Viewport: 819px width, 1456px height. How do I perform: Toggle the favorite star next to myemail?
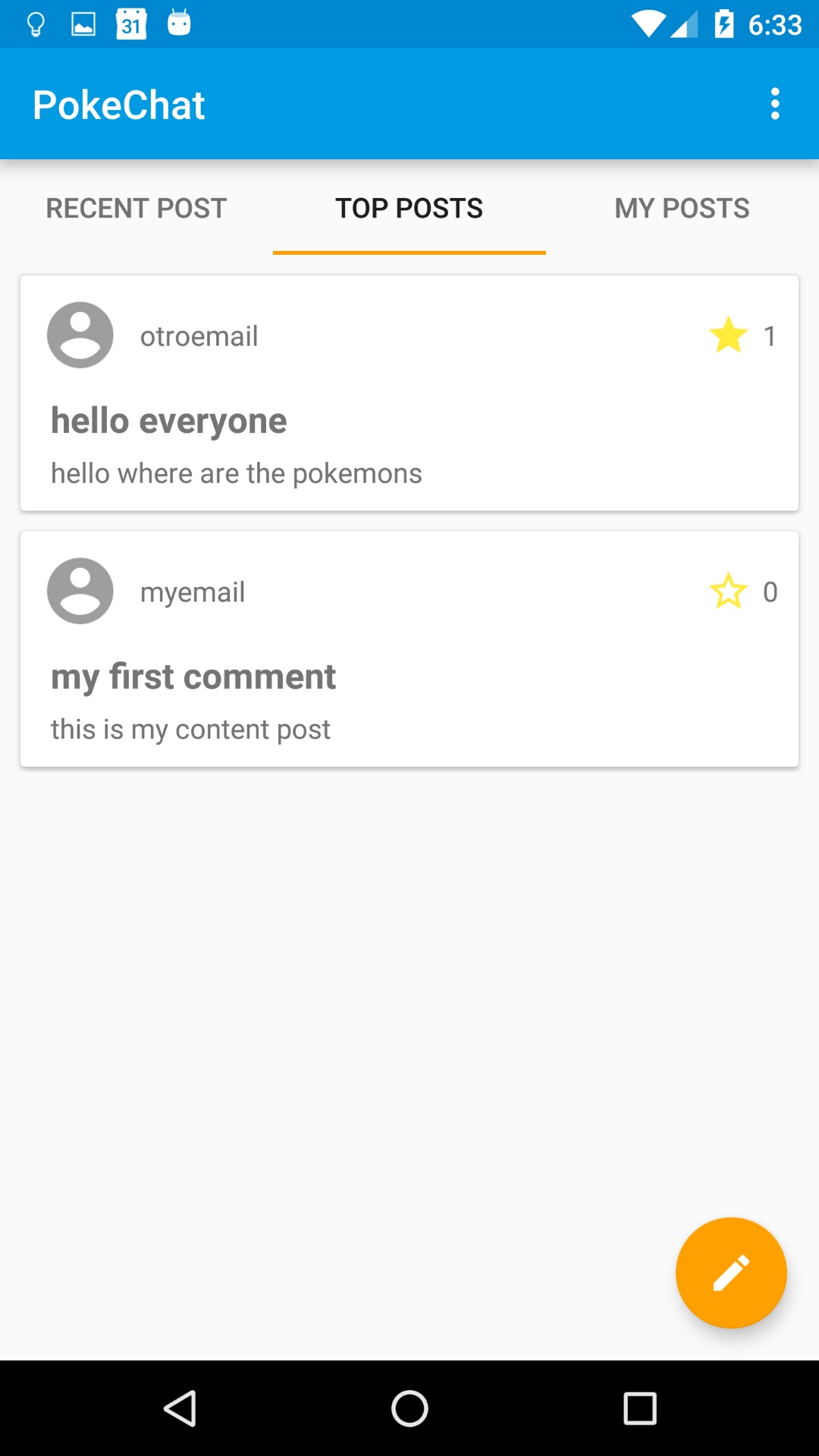point(728,591)
